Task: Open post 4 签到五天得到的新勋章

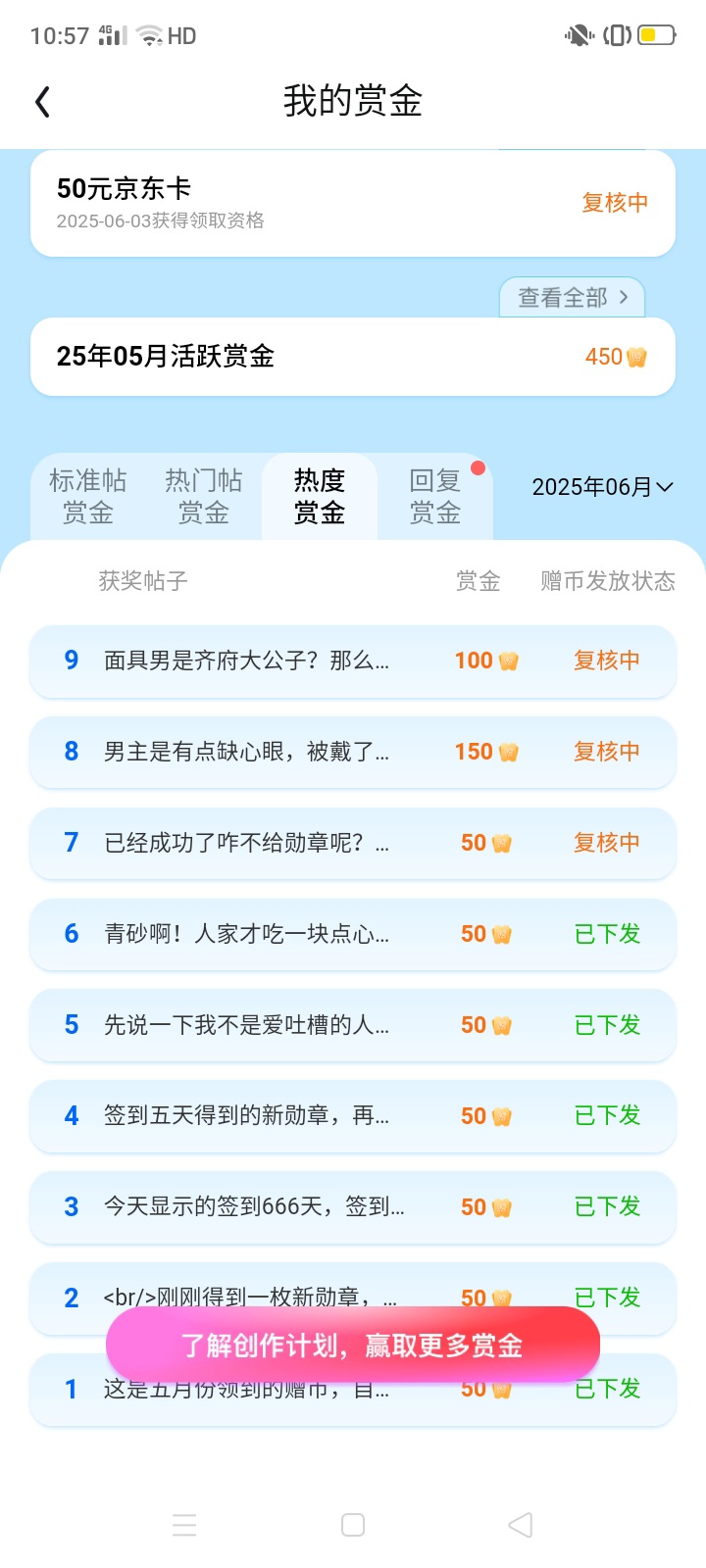Action: pos(353,1117)
